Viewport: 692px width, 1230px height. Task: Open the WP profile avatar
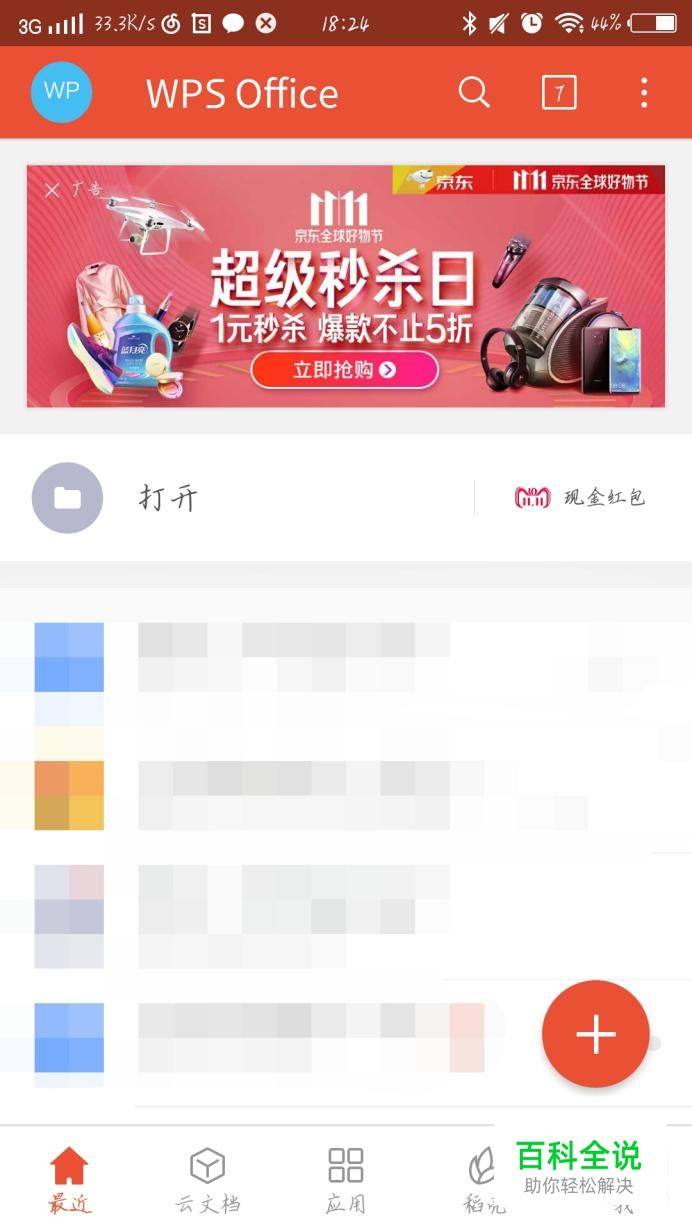click(62, 92)
